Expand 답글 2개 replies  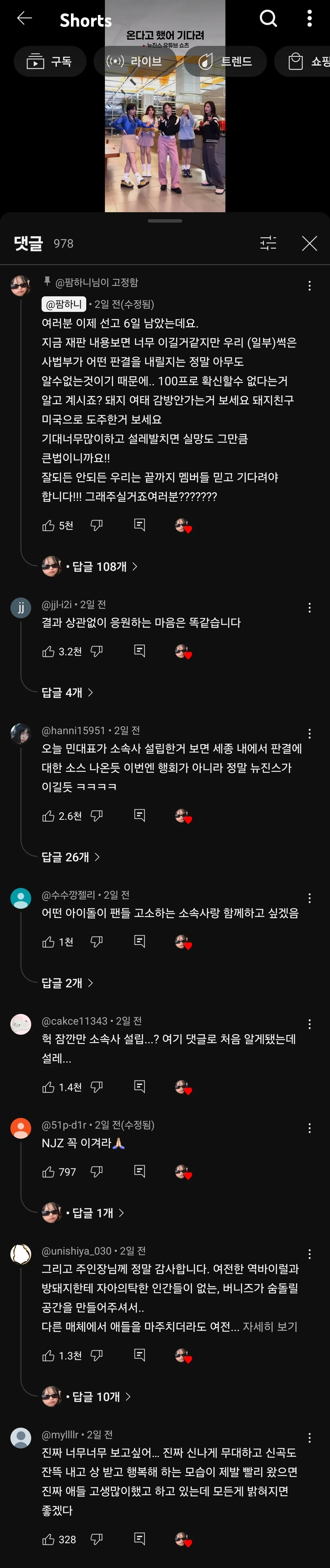(x=67, y=983)
